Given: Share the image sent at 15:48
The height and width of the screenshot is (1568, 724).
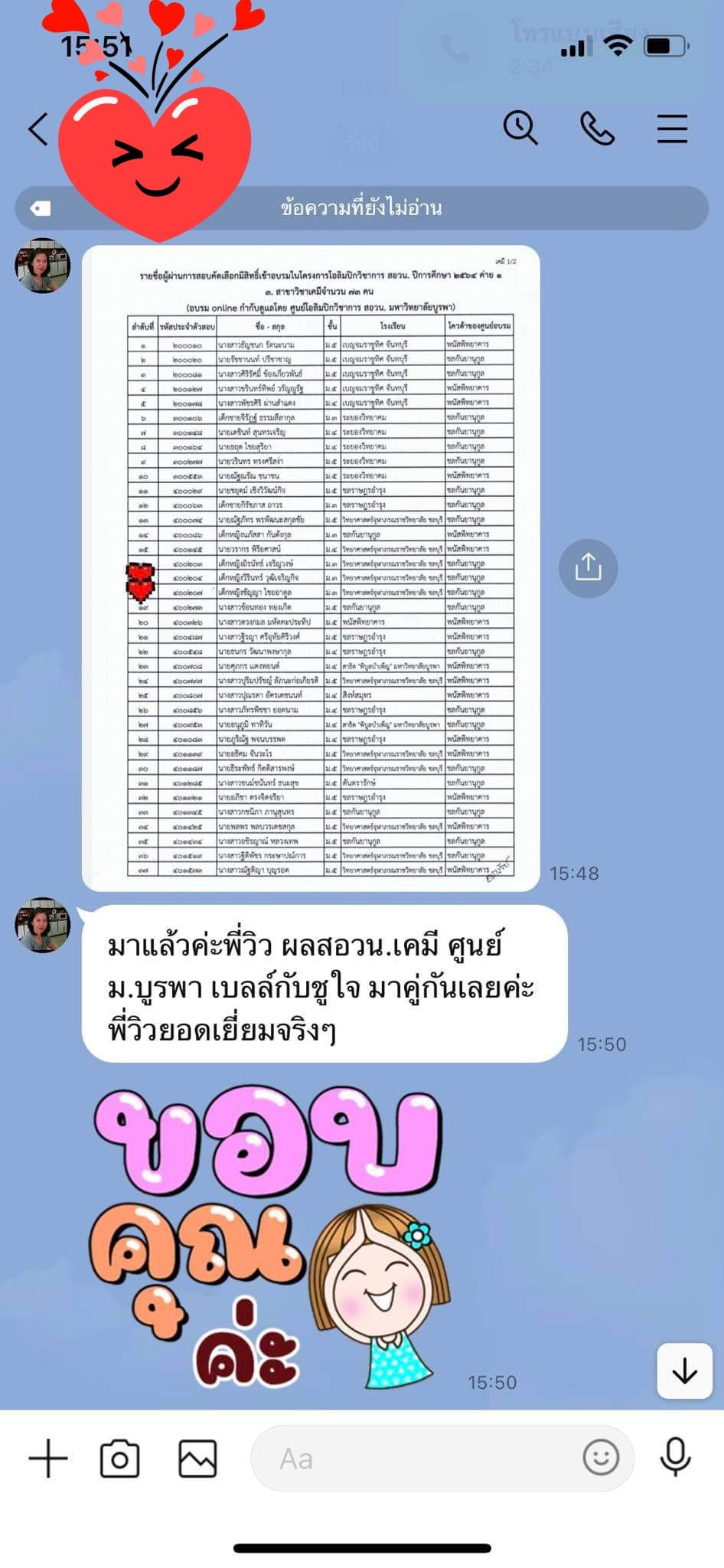Looking at the screenshot, I should coord(588,568).
